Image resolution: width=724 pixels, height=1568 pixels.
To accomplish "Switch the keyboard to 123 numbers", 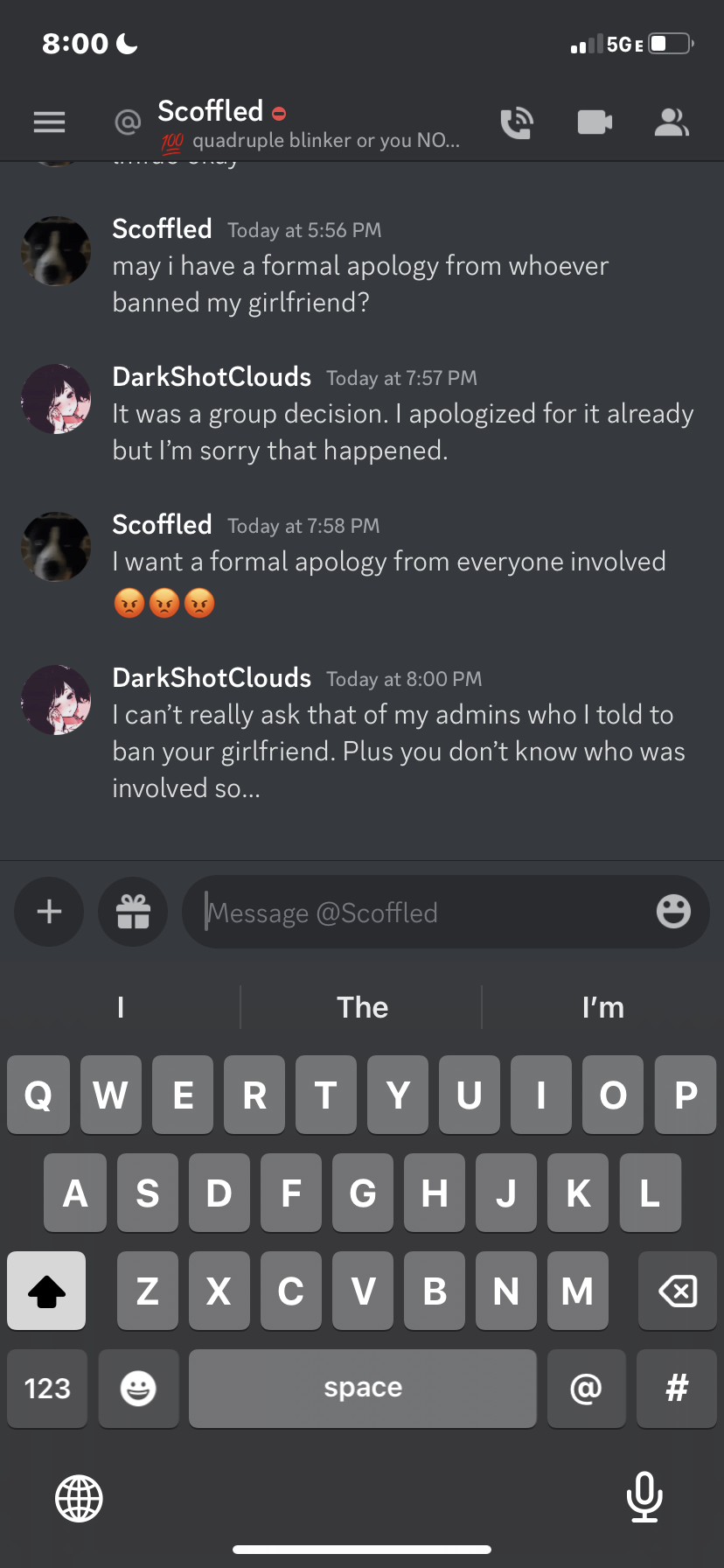I will 47,1389.
